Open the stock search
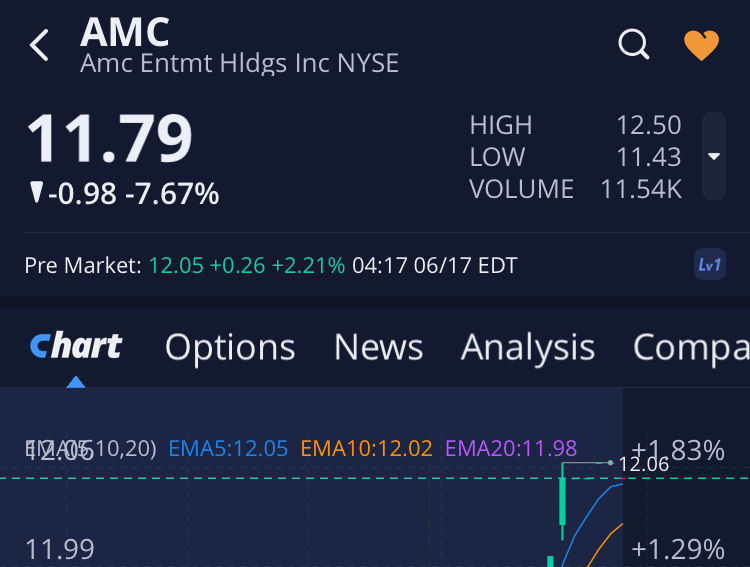Viewport: 750px width, 567px height. pos(634,45)
